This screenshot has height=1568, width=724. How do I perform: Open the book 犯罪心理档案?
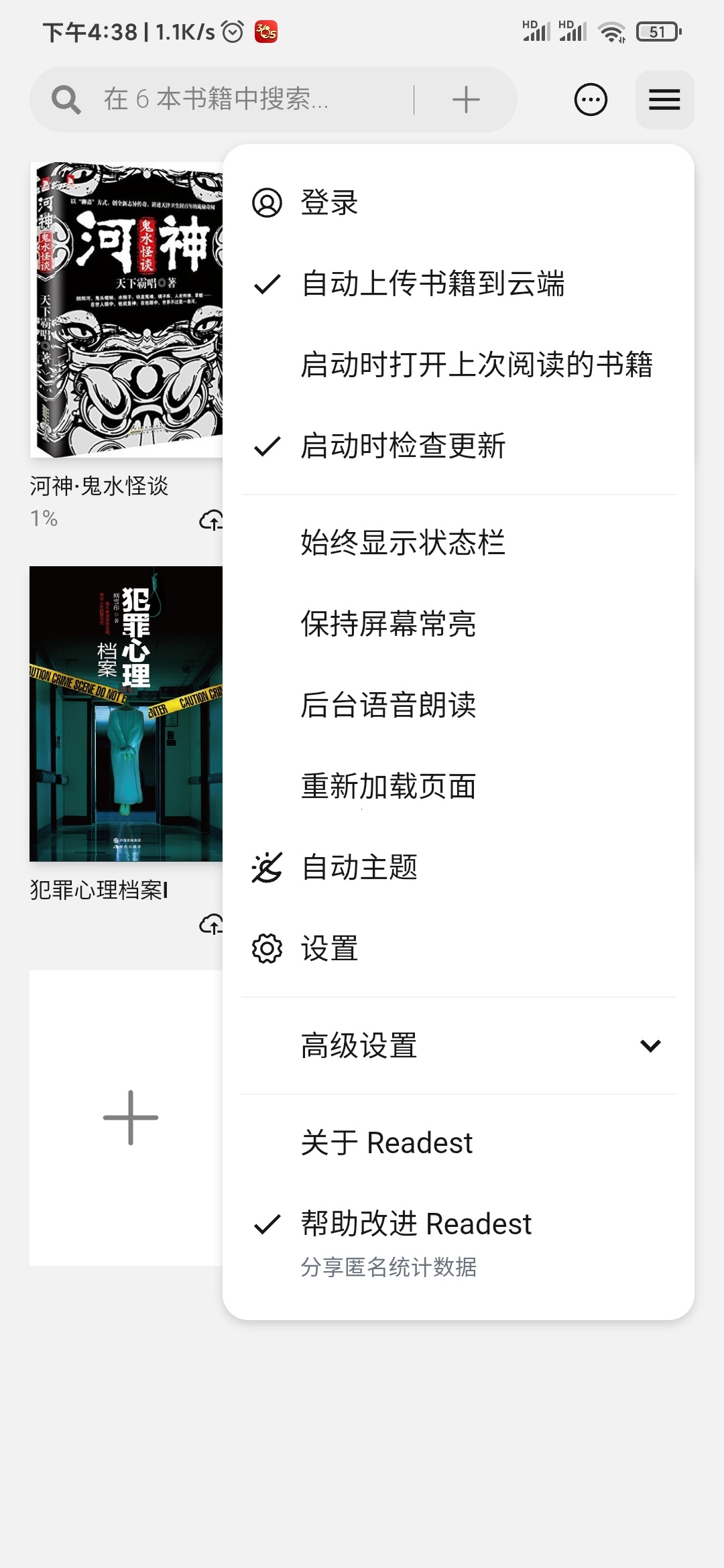coord(126,714)
